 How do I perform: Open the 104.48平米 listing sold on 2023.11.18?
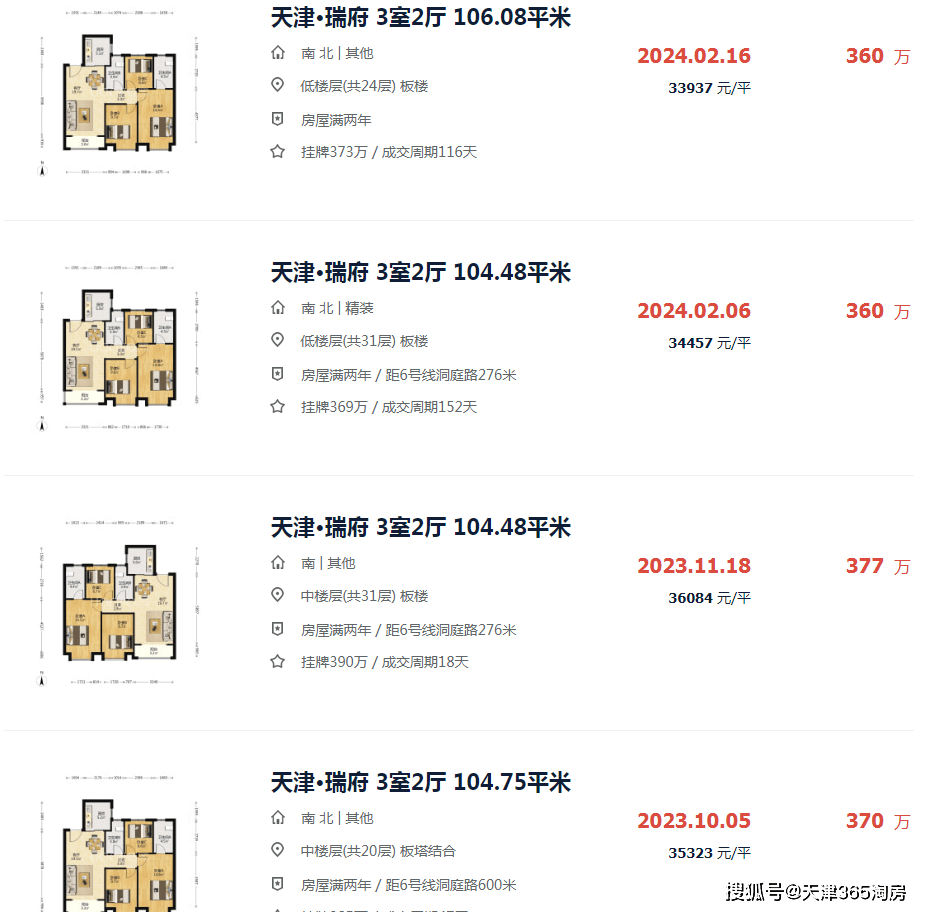coord(421,527)
